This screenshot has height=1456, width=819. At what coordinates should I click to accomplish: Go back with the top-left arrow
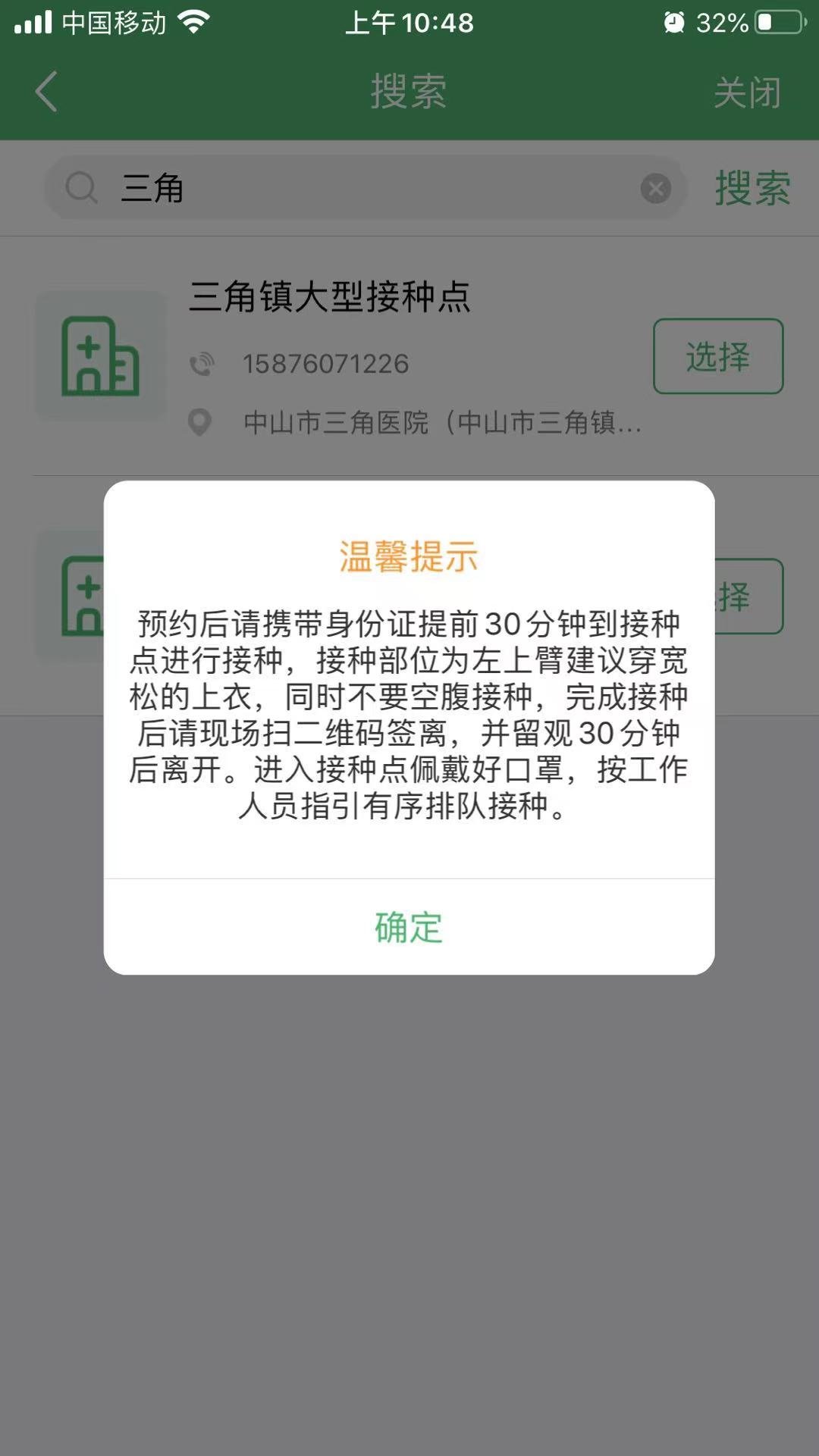(x=47, y=92)
